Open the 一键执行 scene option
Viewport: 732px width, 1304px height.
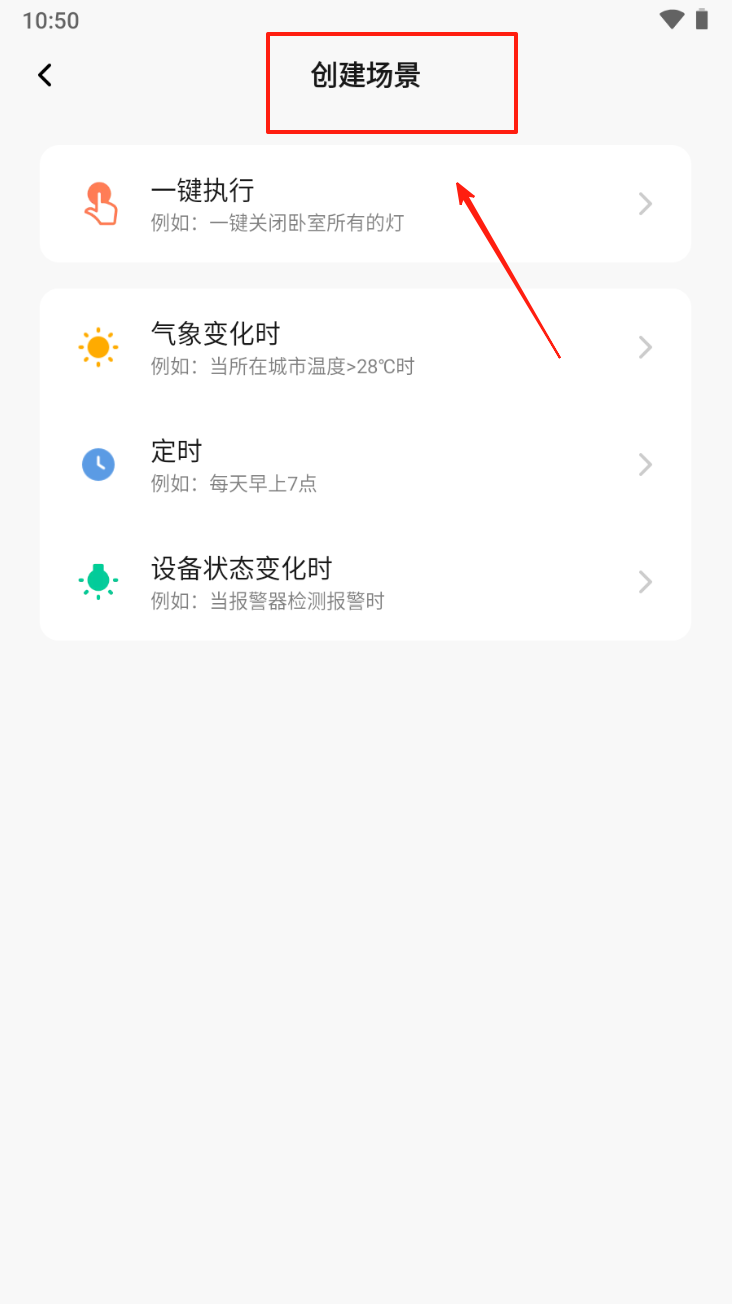(365, 204)
